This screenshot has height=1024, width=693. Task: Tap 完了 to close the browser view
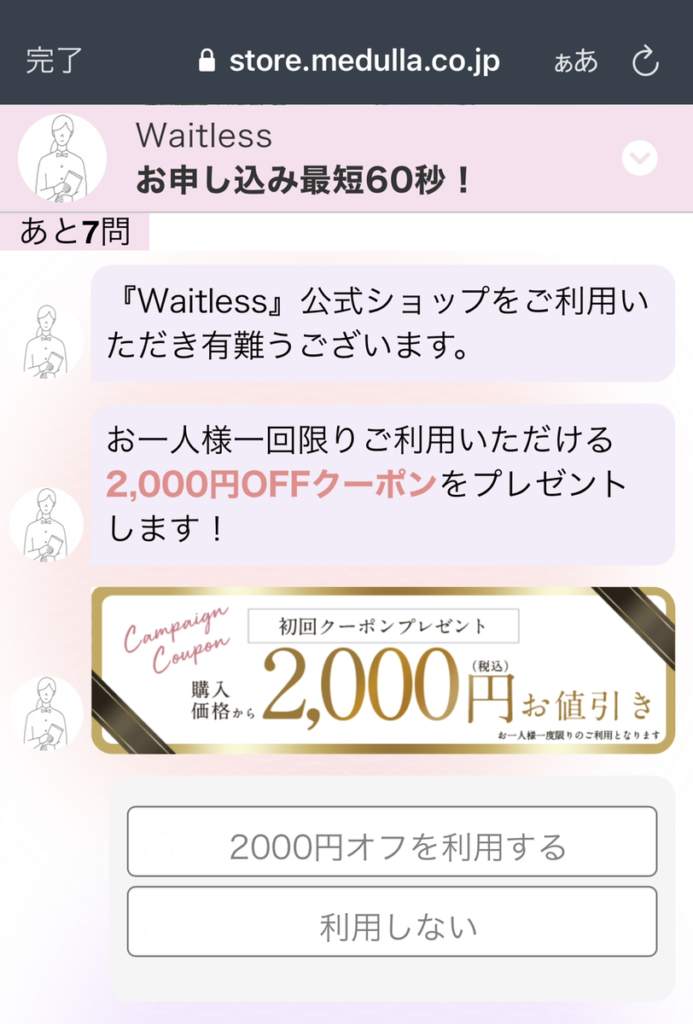(x=54, y=61)
